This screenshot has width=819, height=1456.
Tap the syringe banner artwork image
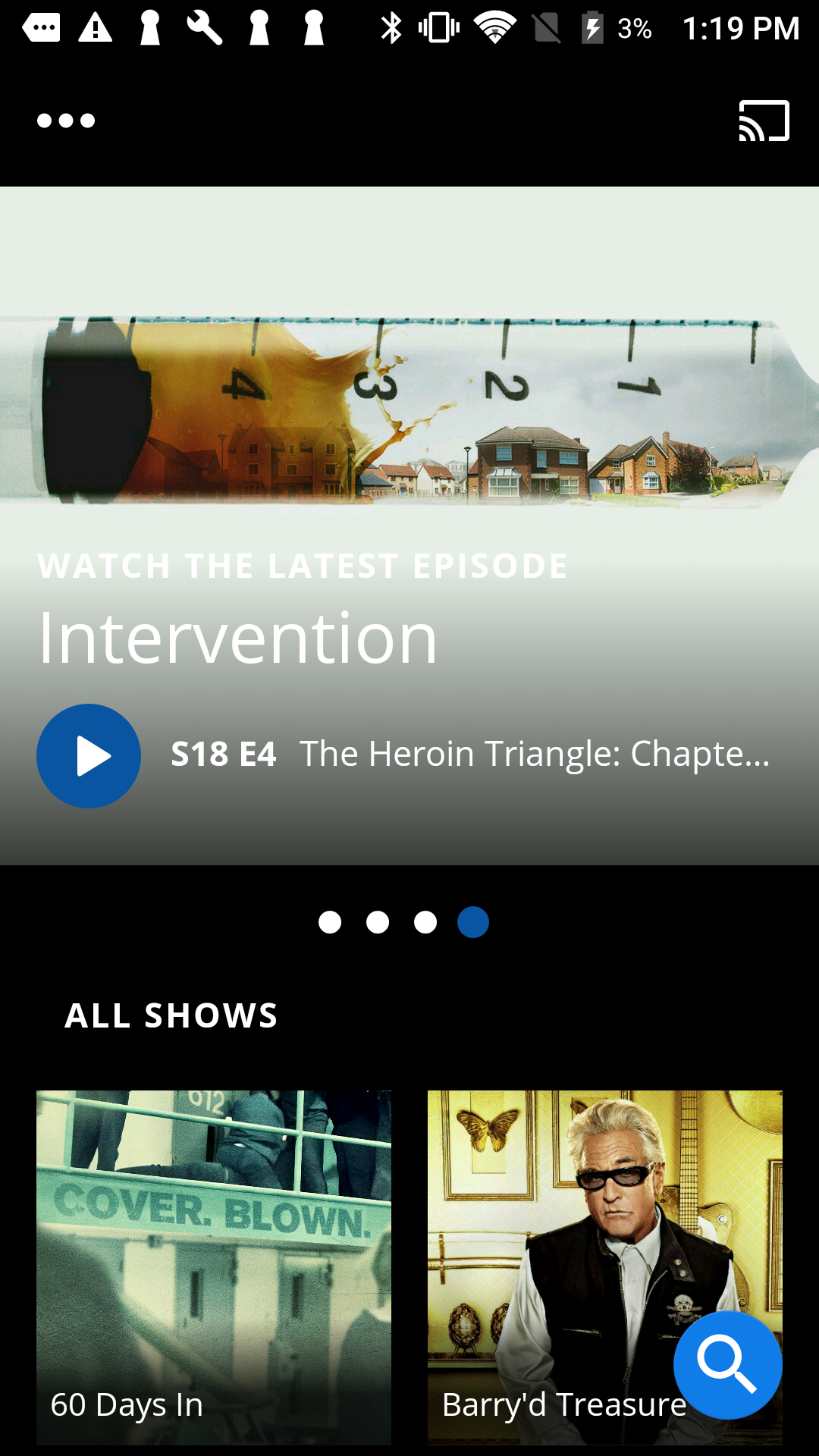[x=409, y=409]
